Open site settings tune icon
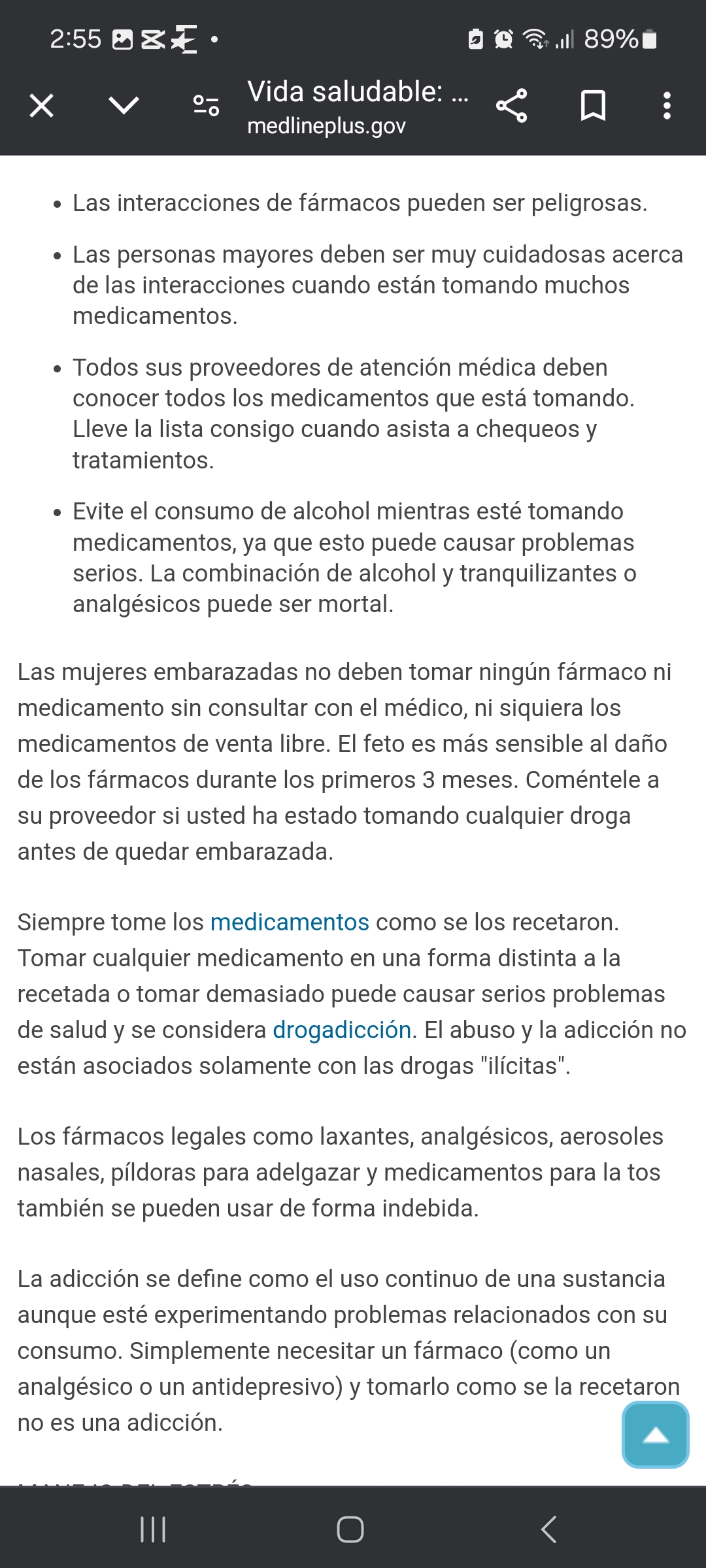The width and height of the screenshot is (706, 1568). tap(206, 105)
